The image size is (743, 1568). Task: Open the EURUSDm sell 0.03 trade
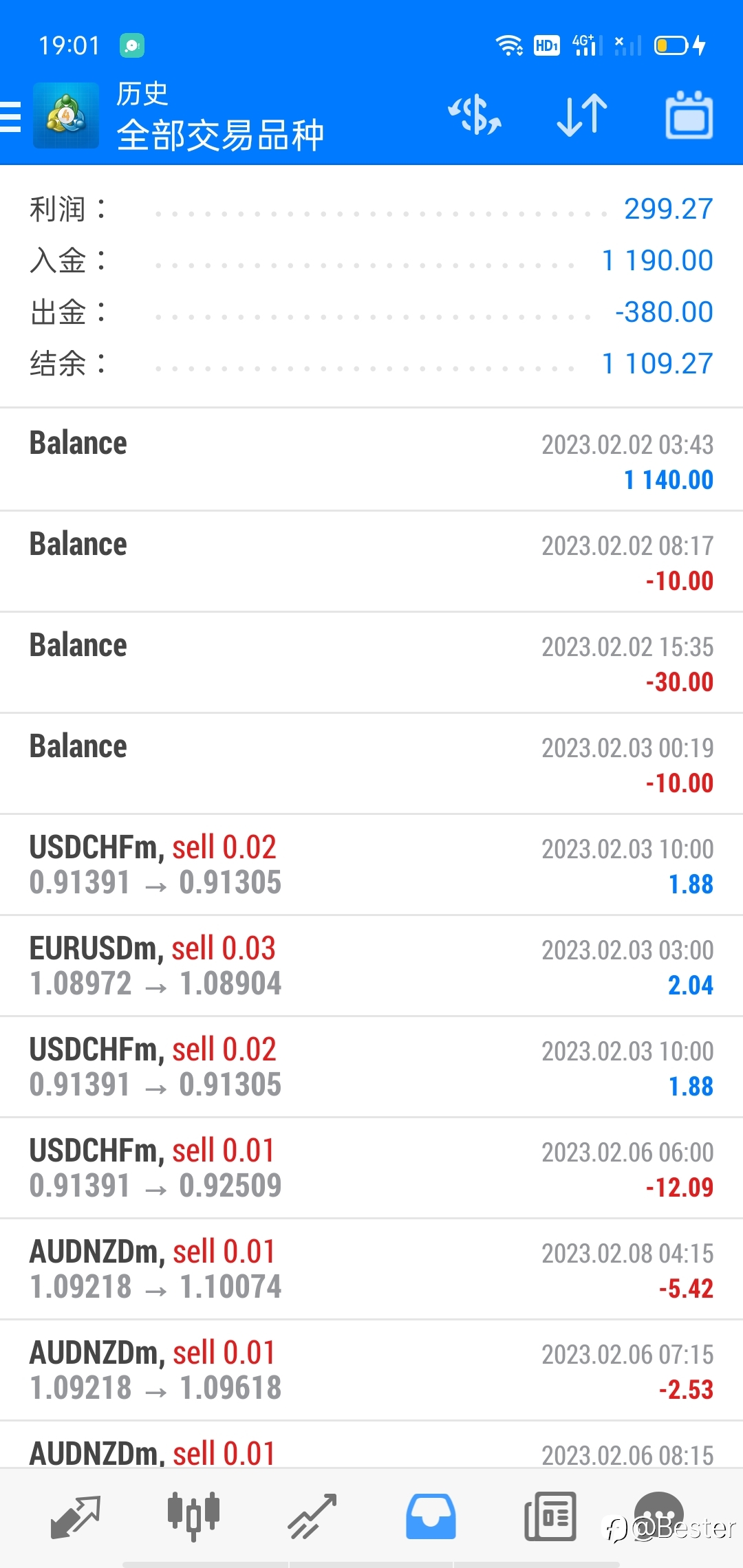371,966
